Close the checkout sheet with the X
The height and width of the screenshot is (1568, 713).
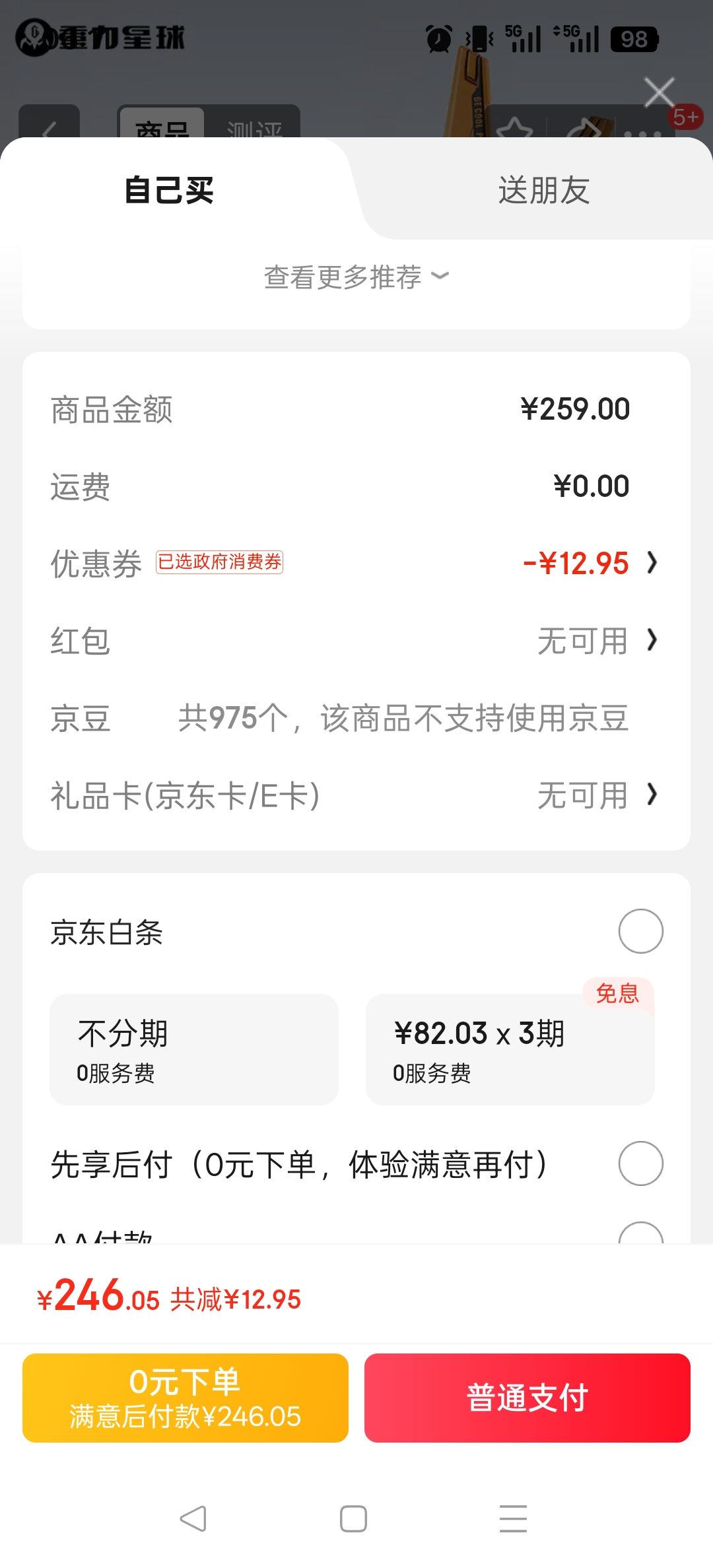tap(660, 92)
